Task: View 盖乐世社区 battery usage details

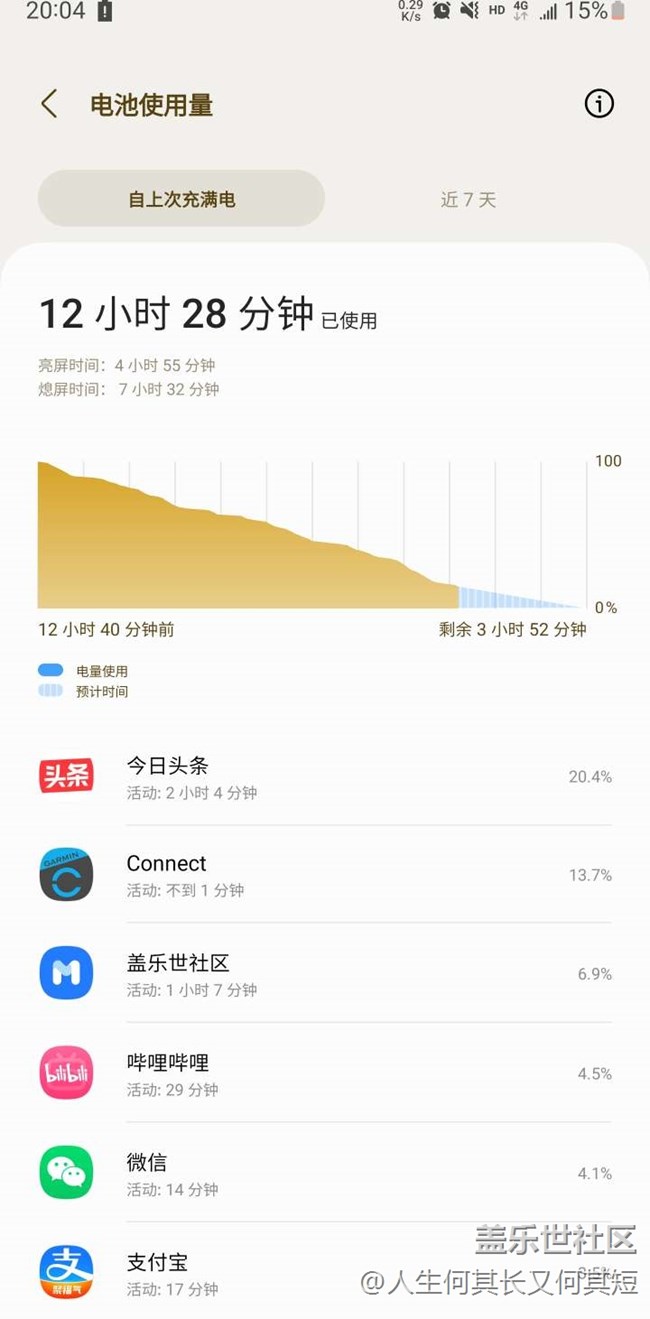Action: (325, 974)
